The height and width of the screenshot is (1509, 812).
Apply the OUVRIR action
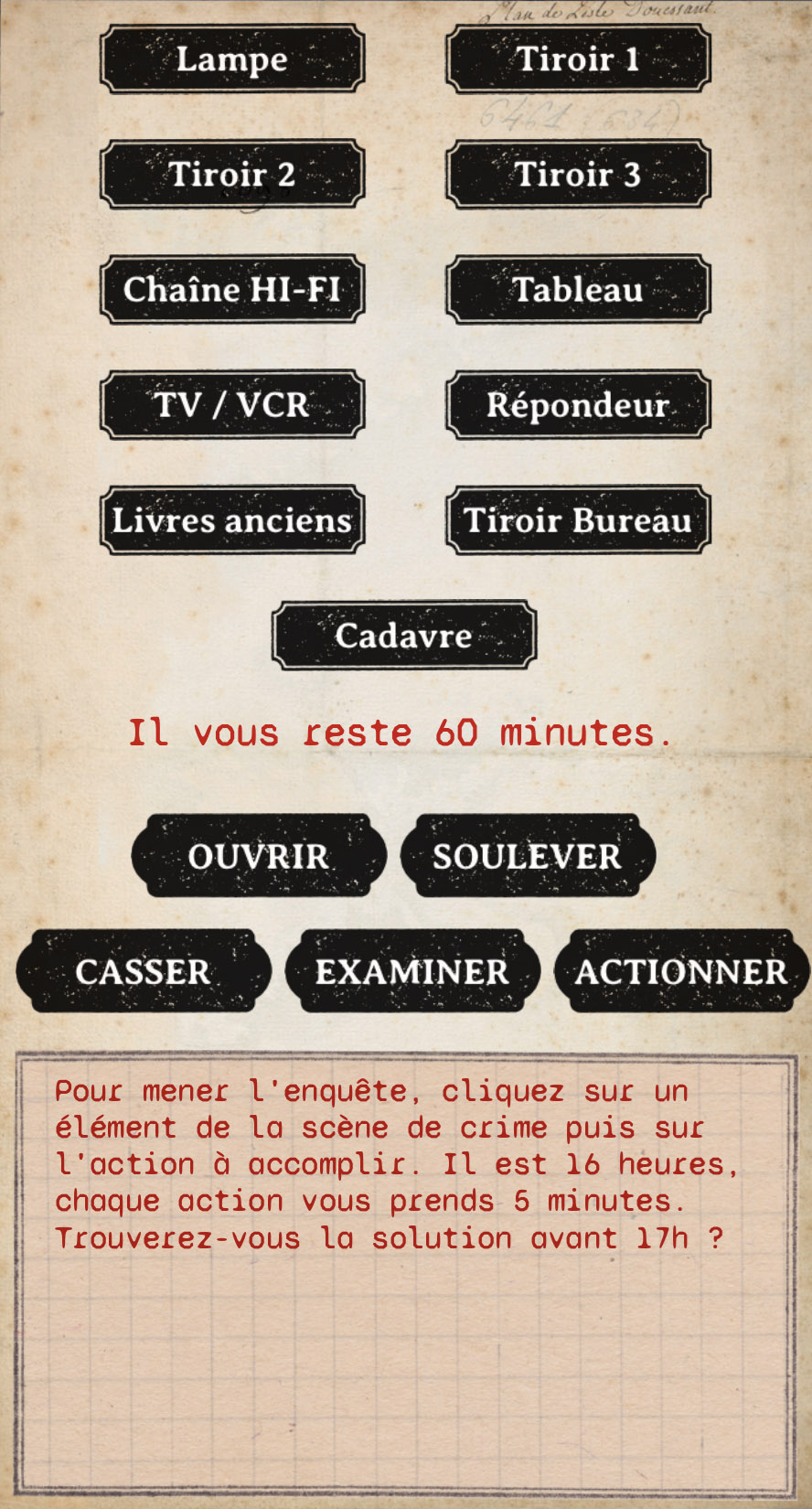(259, 856)
